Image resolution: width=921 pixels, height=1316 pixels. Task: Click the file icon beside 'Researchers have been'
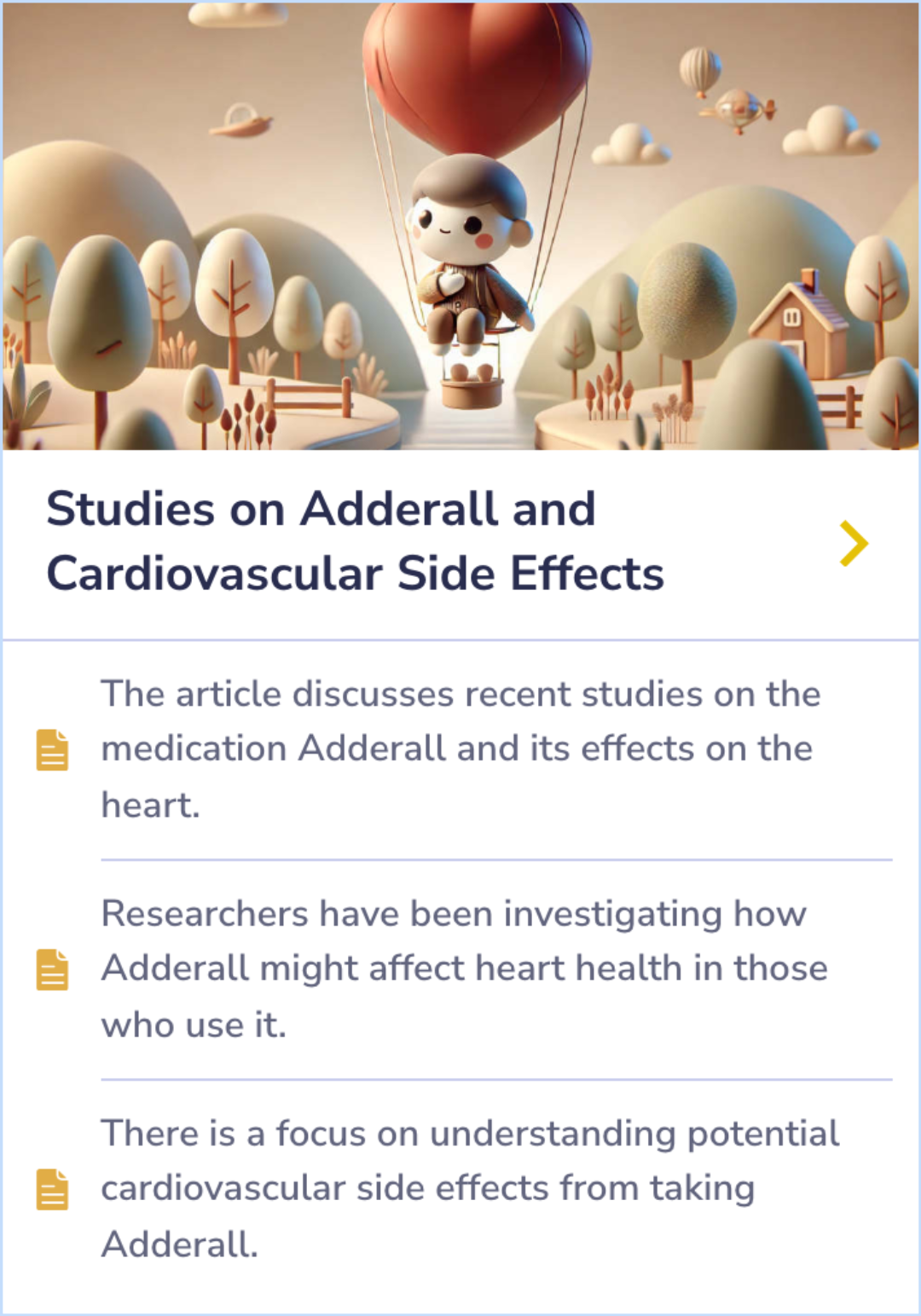(x=51, y=968)
